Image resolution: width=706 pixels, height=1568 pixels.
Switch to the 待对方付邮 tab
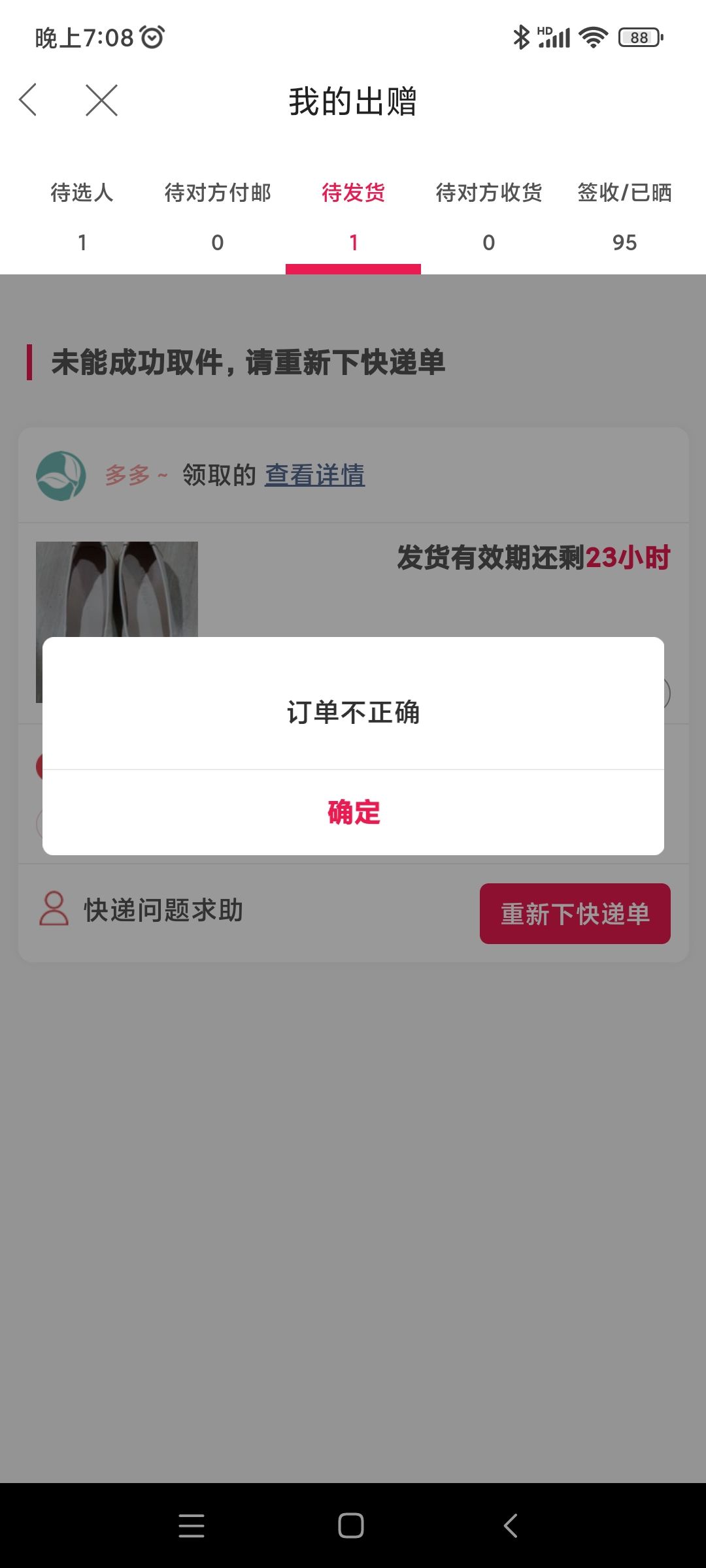coord(218,217)
